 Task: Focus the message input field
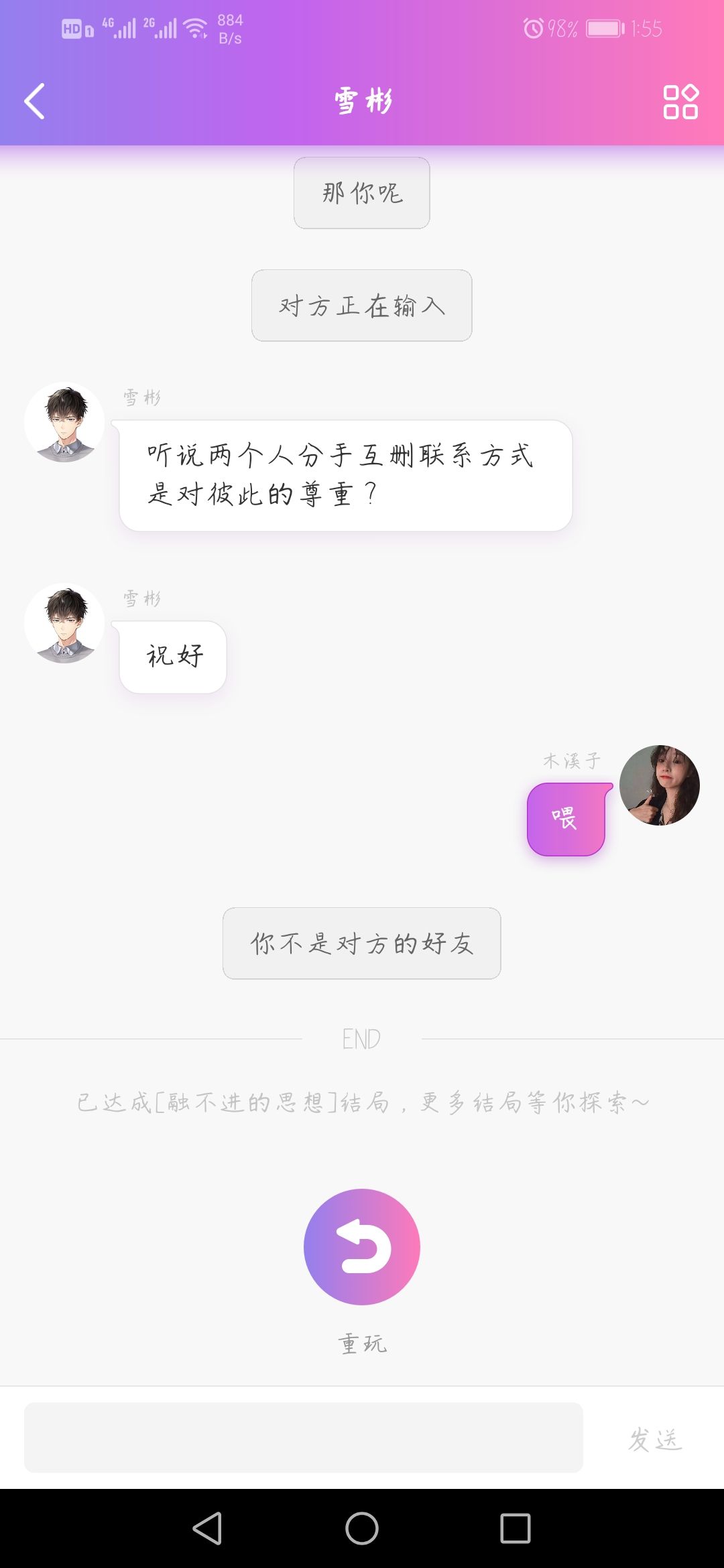(x=304, y=1437)
